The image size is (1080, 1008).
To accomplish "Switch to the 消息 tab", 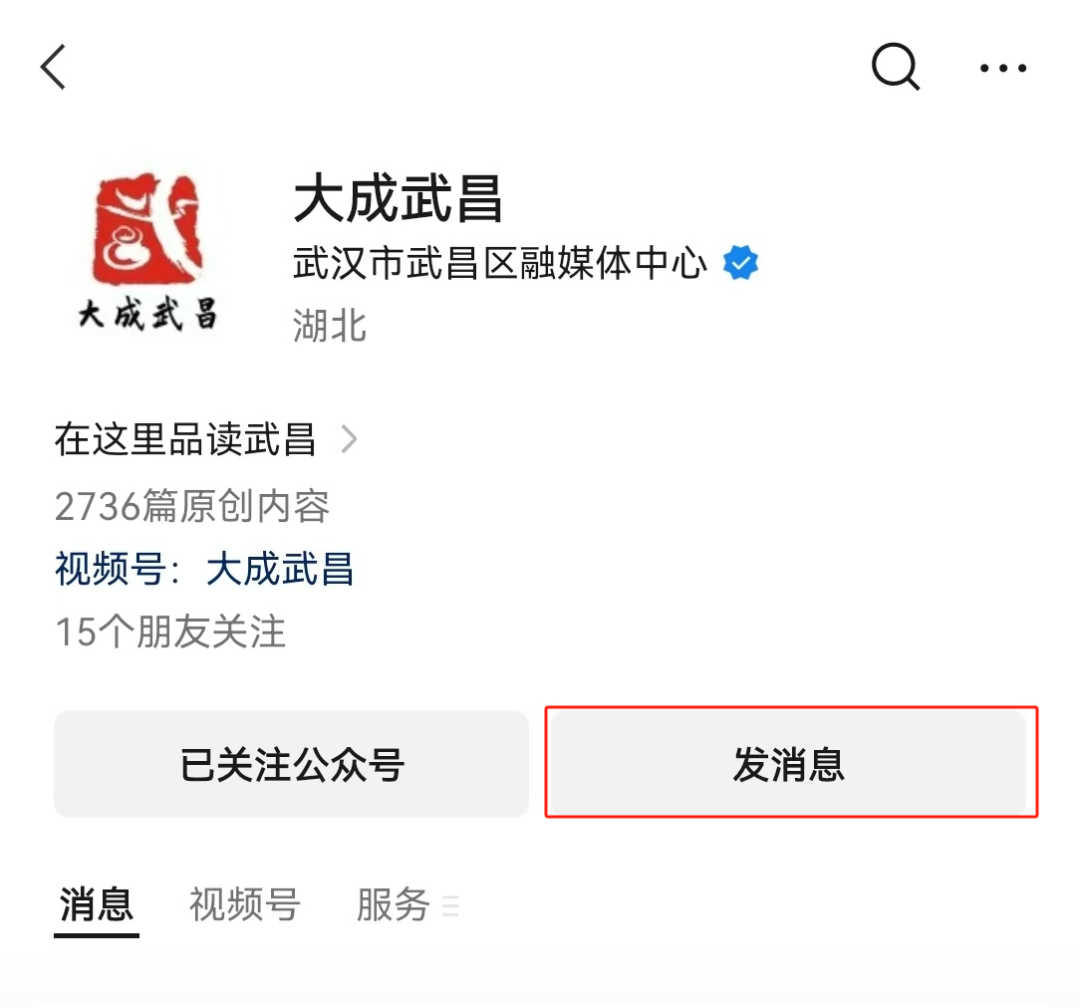I will pyautogui.click(x=96, y=905).
